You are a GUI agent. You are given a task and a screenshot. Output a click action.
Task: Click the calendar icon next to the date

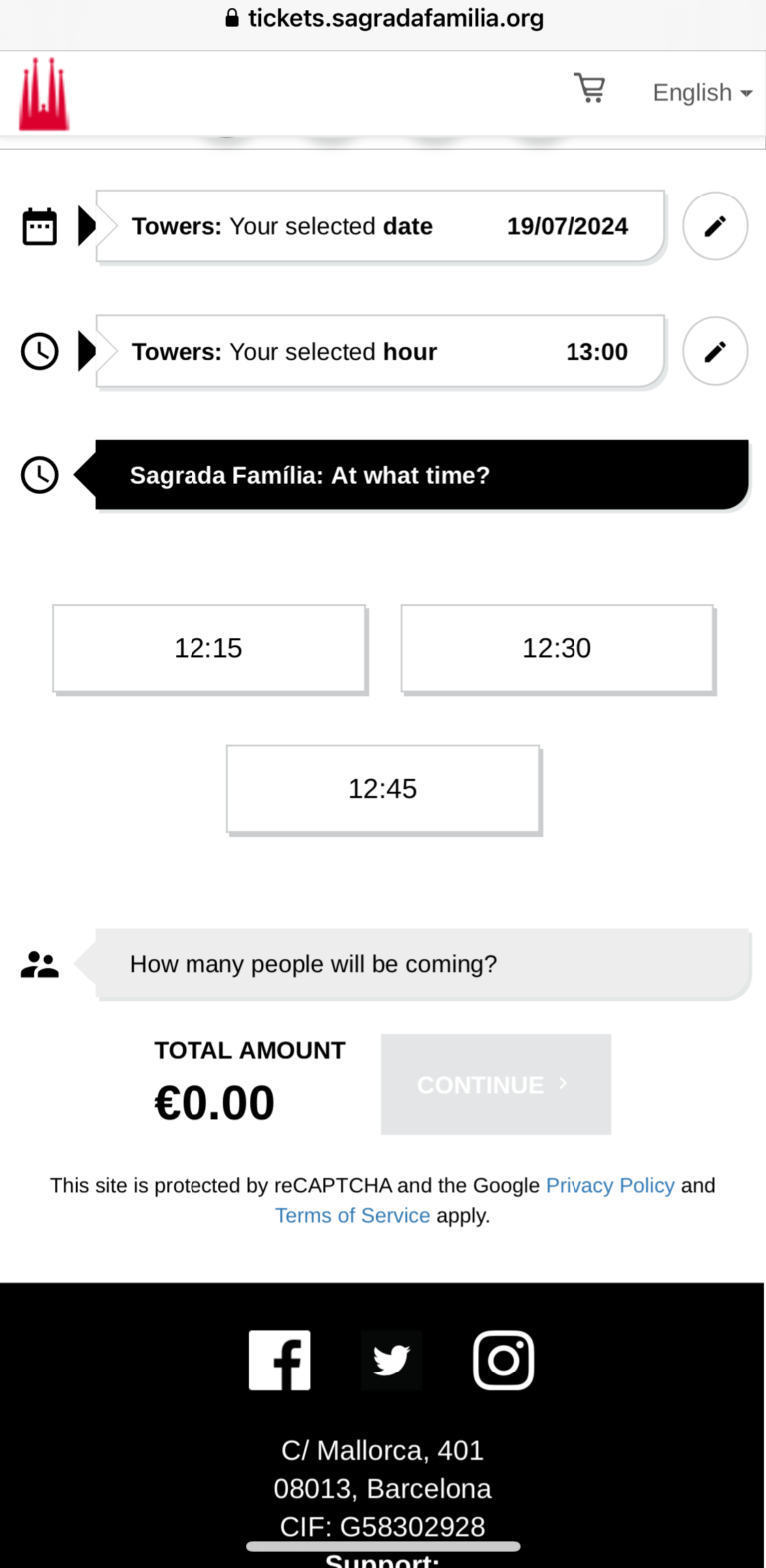click(39, 226)
